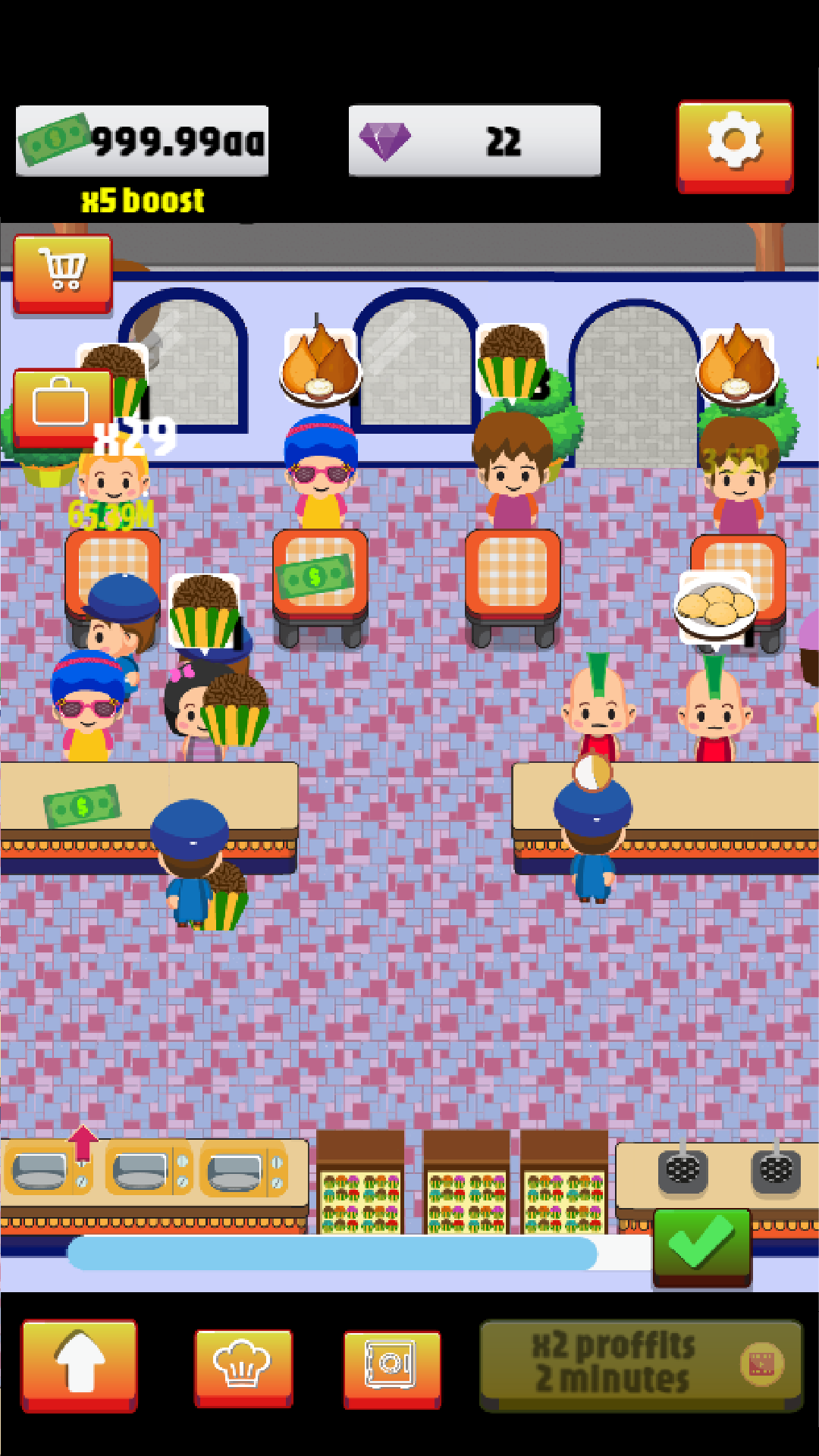The image size is (819, 1456).
Task: Open the settings gear
Action: coord(734,144)
